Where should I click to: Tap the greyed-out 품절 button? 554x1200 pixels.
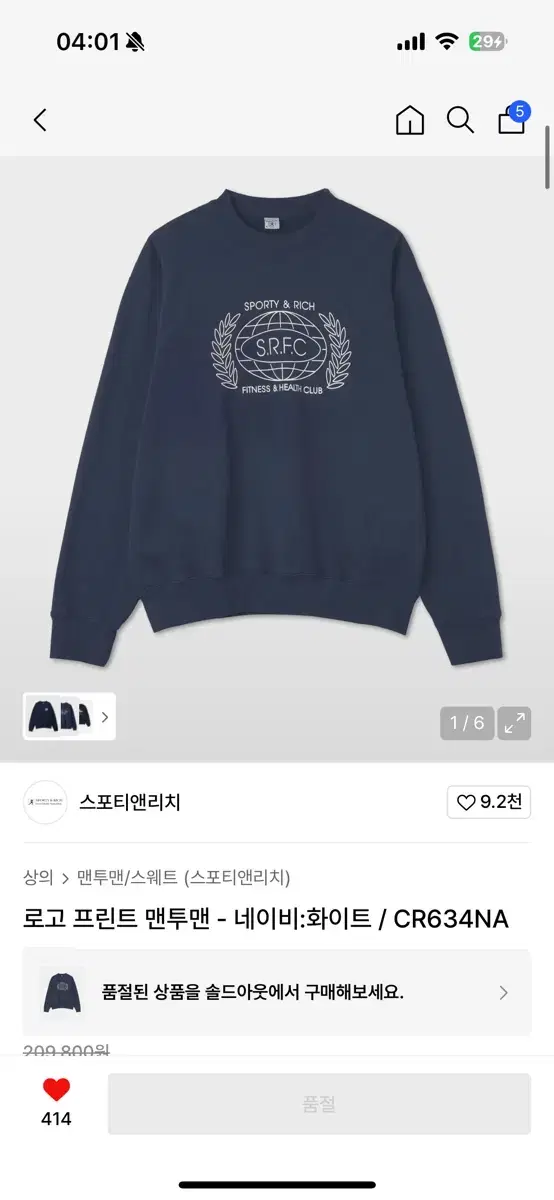pos(319,1104)
